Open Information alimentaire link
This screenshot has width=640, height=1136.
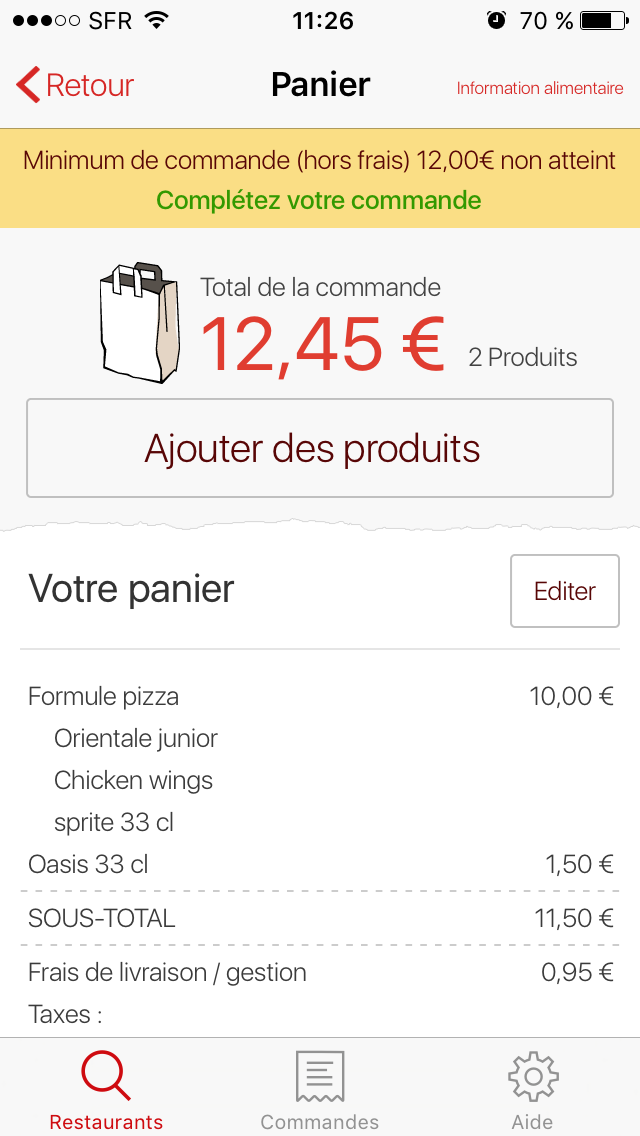pos(539,88)
